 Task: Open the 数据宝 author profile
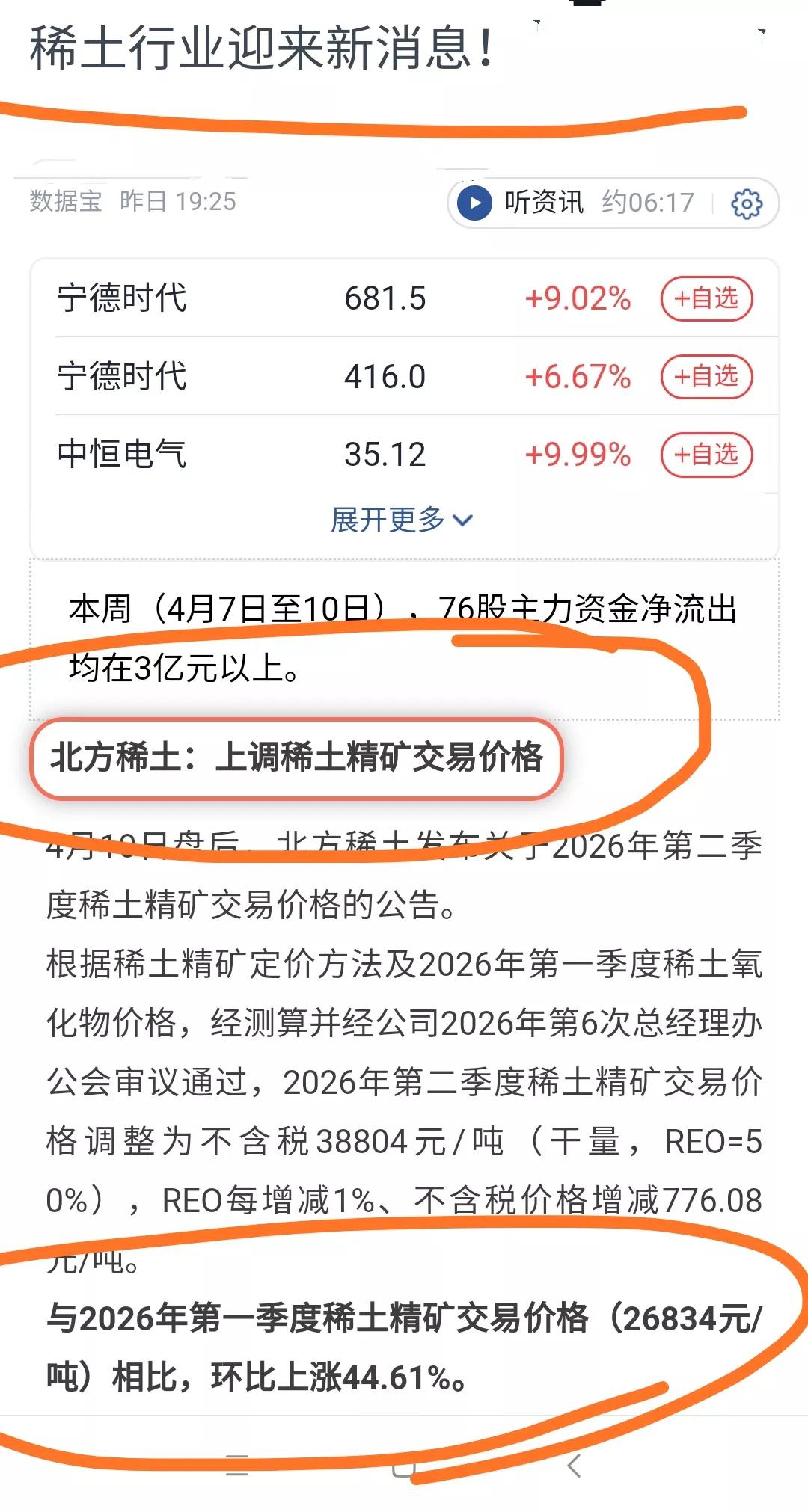[x=64, y=200]
